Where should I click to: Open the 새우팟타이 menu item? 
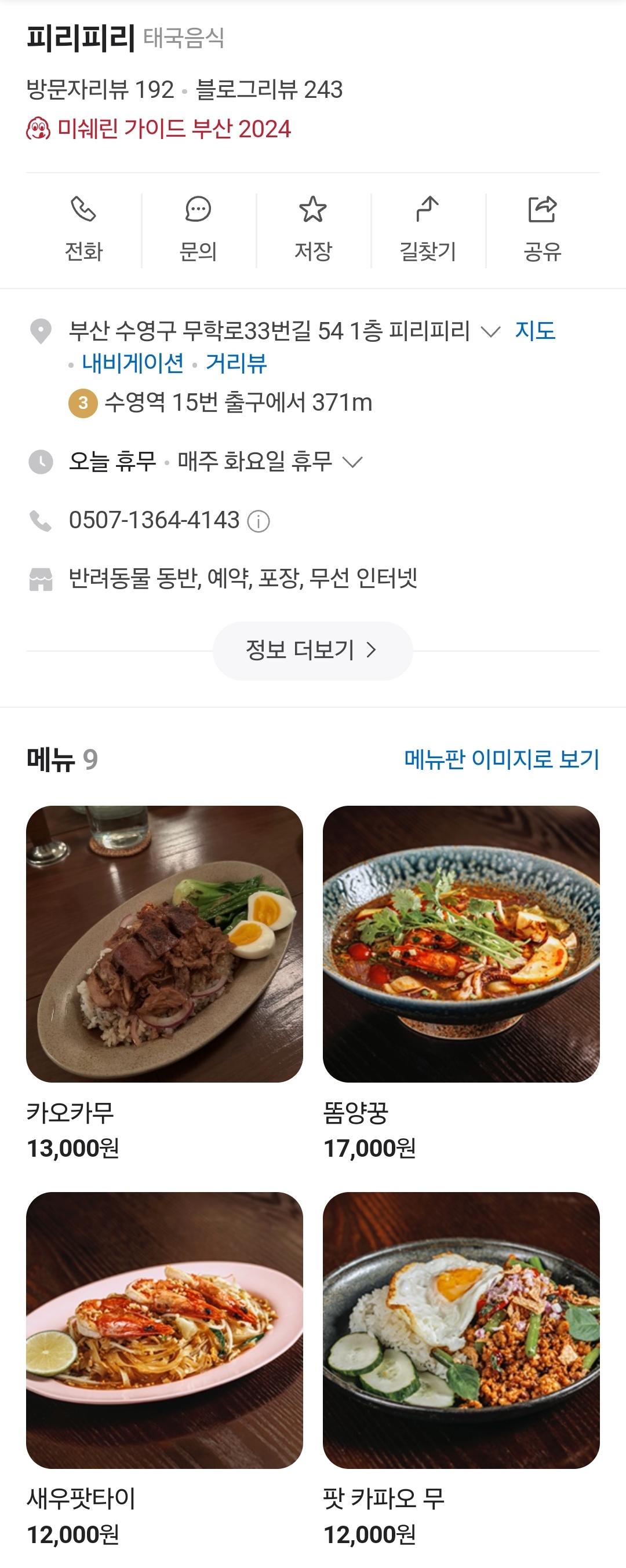click(165, 1330)
